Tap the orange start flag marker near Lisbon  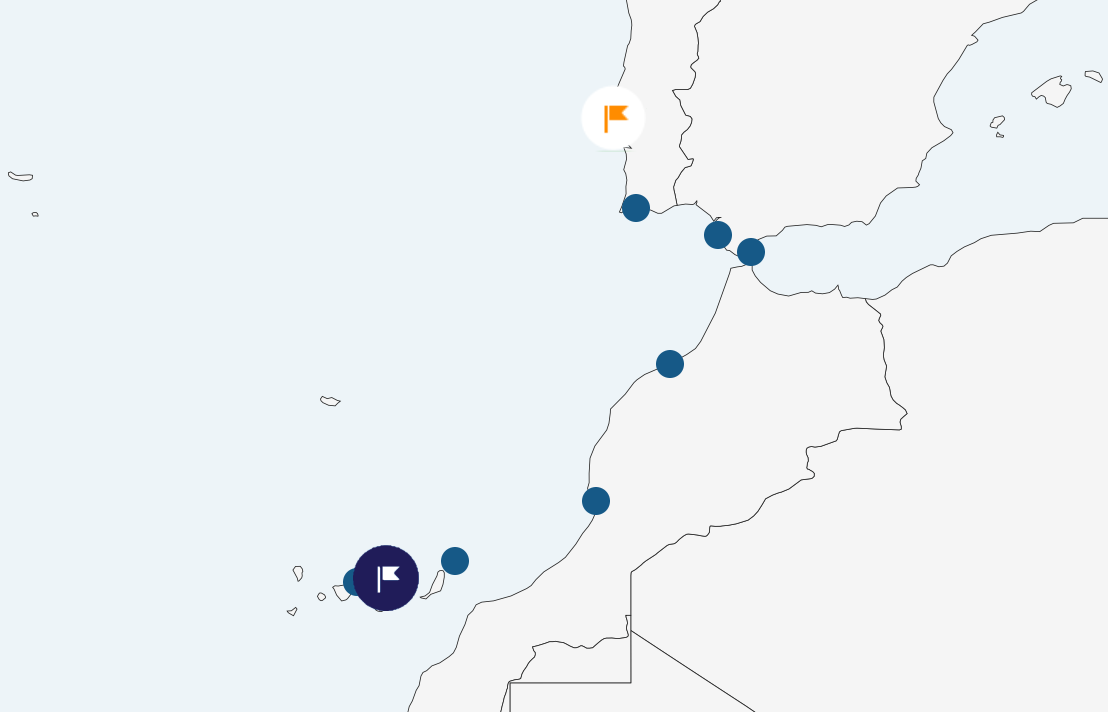tap(613, 118)
